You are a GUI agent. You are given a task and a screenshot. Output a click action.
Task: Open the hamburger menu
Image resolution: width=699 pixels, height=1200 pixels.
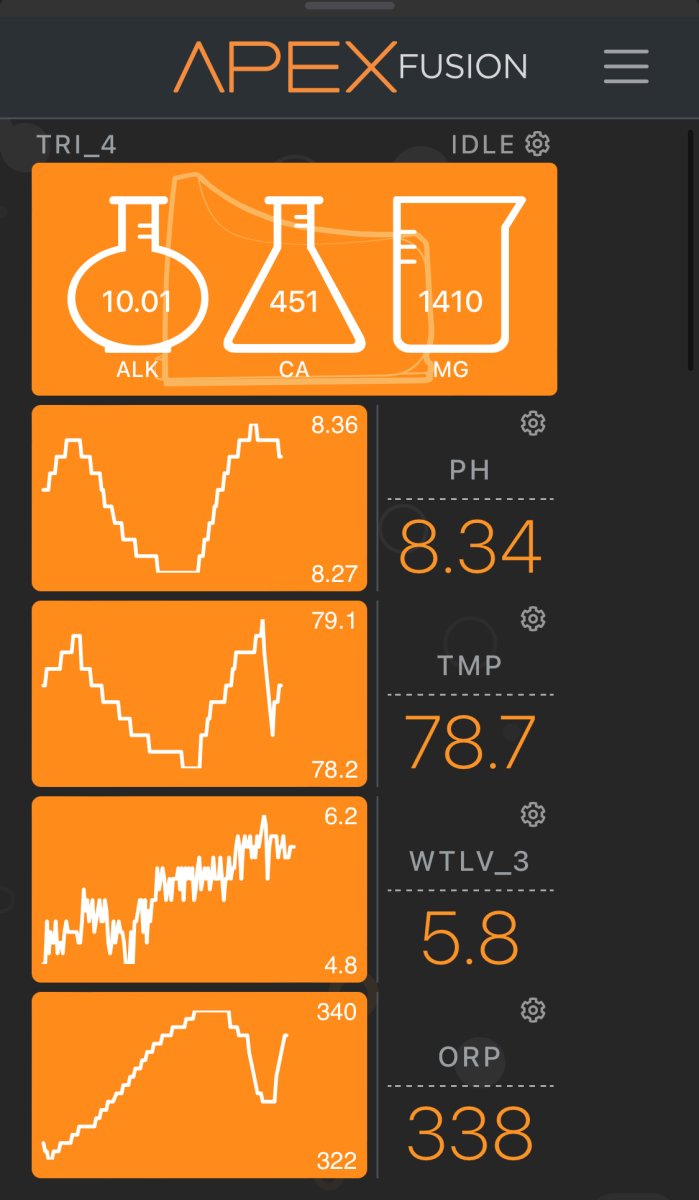627,67
